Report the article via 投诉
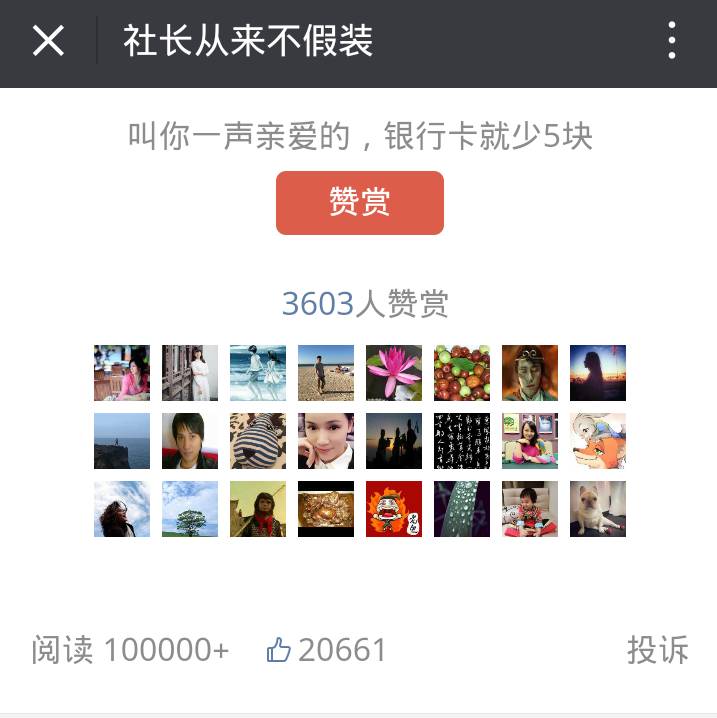717x718 pixels. 657,650
